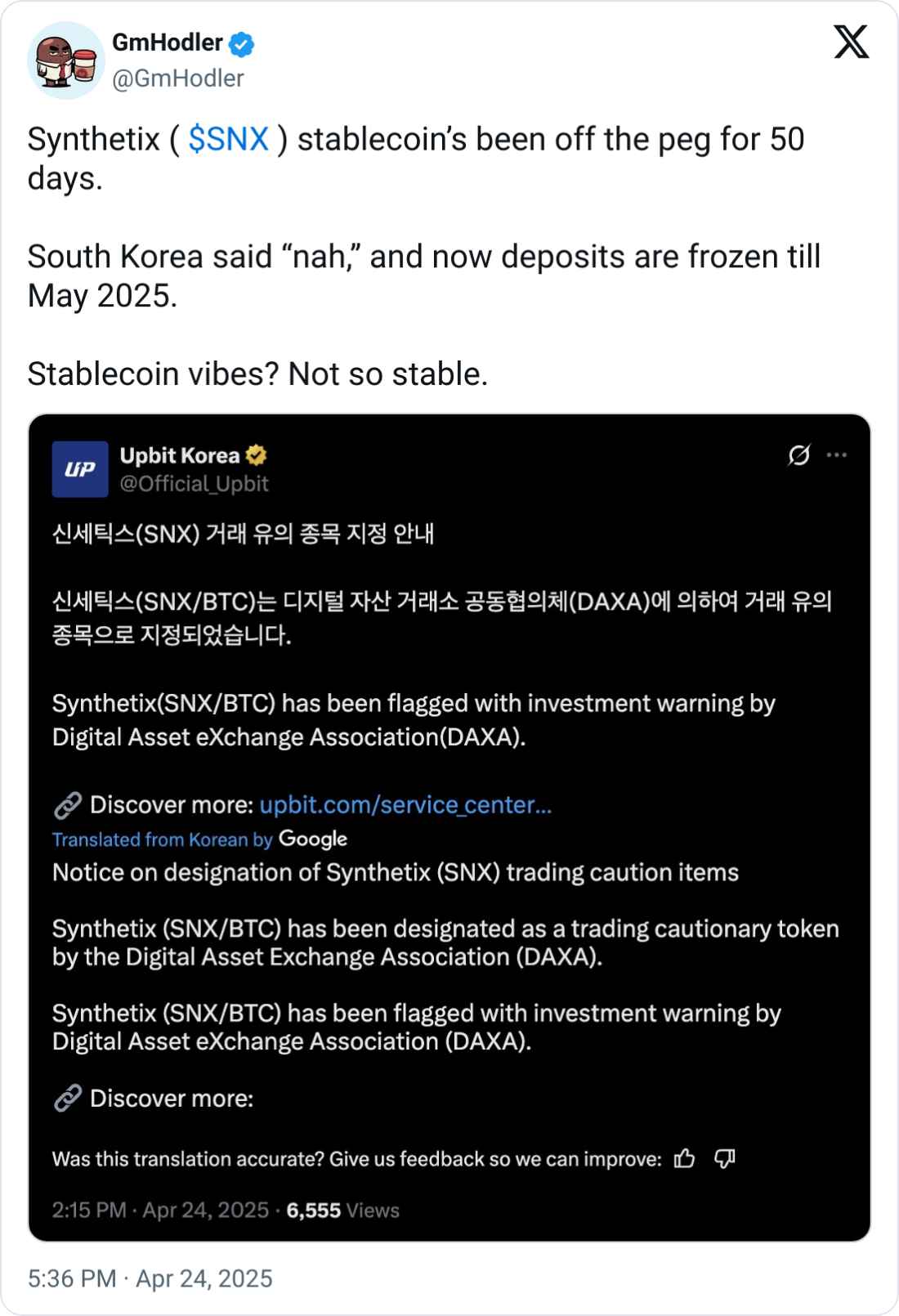Open the 5:36 PM Apr 24, 2025 timestamp
The height and width of the screenshot is (1316, 899).
pyautogui.click(x=150, y=1278)
